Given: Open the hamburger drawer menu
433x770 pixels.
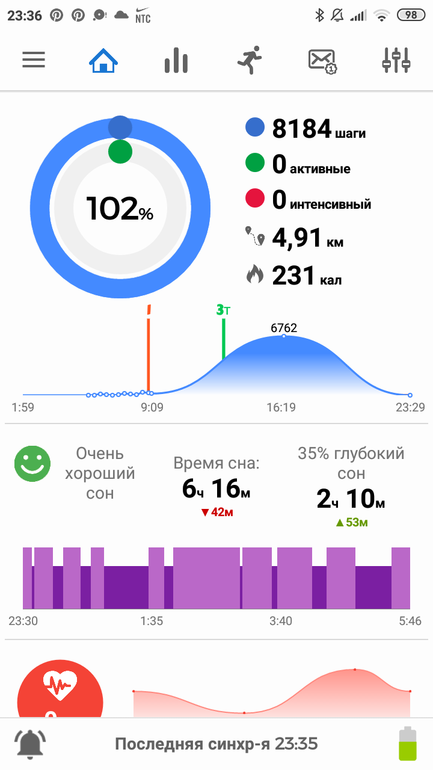Looking at the screenshot, I should click(x=33, y=60).
